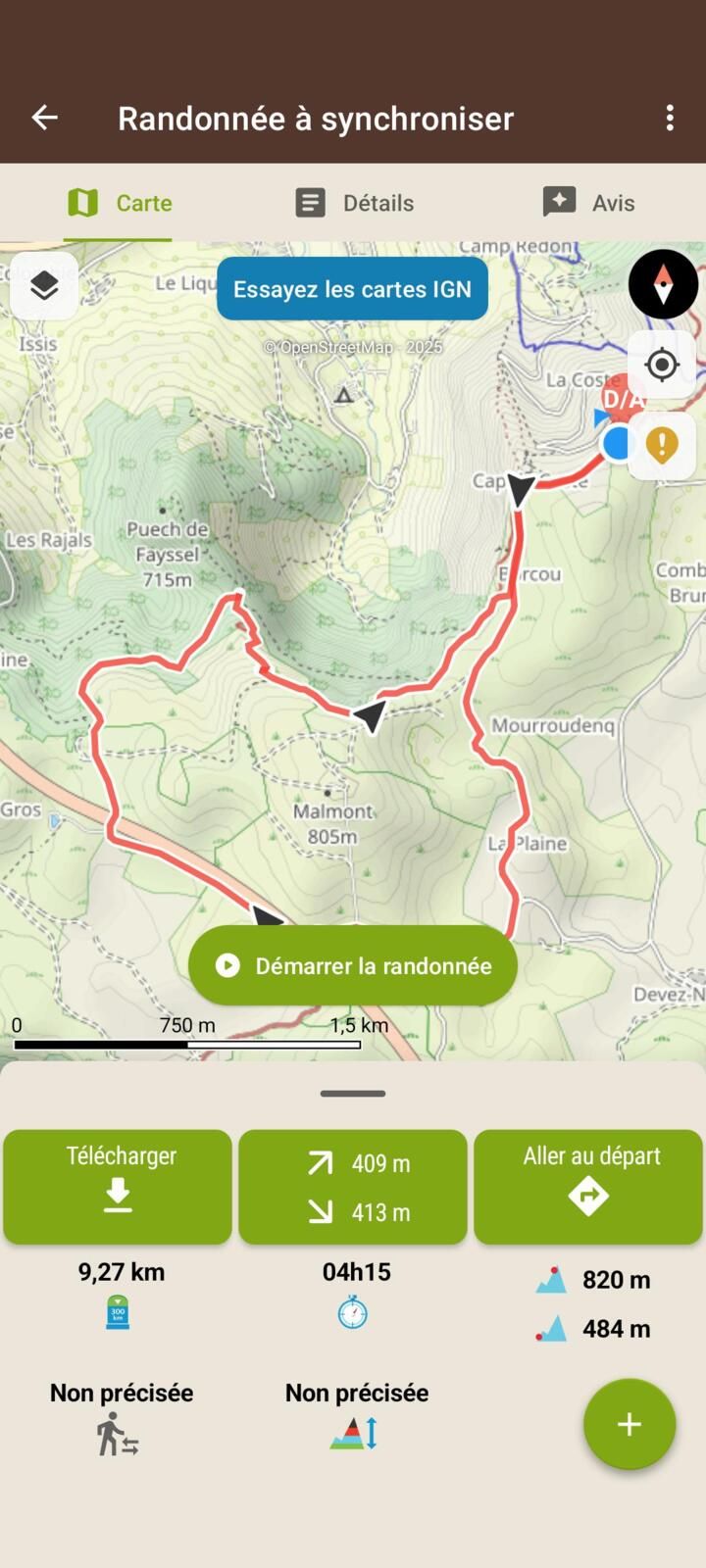The height and width of the screenshot is (1568, 706).
Task: Open the three-dot overflow menu
Action: click(x=670, y=119)
